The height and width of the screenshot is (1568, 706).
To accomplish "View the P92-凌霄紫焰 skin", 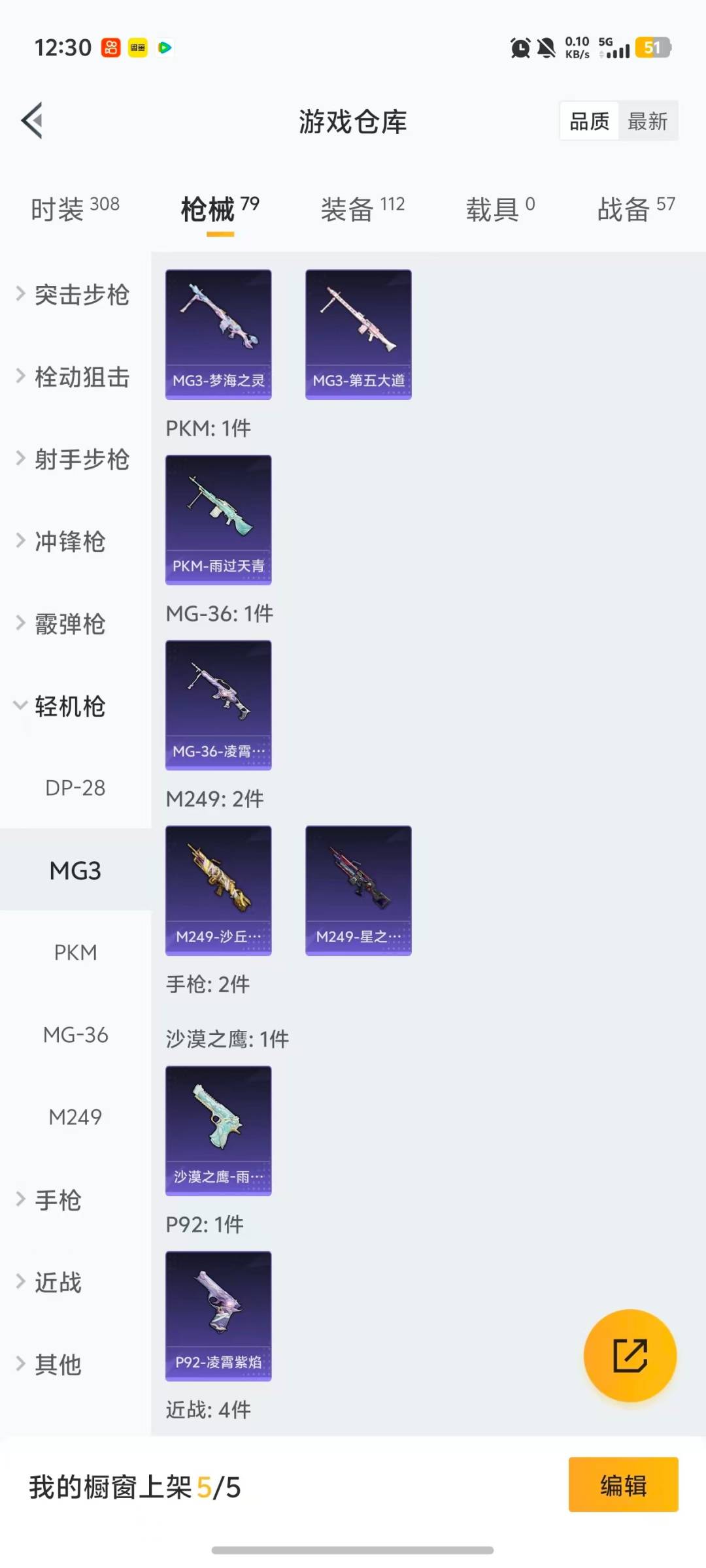I will (218, 1316).
